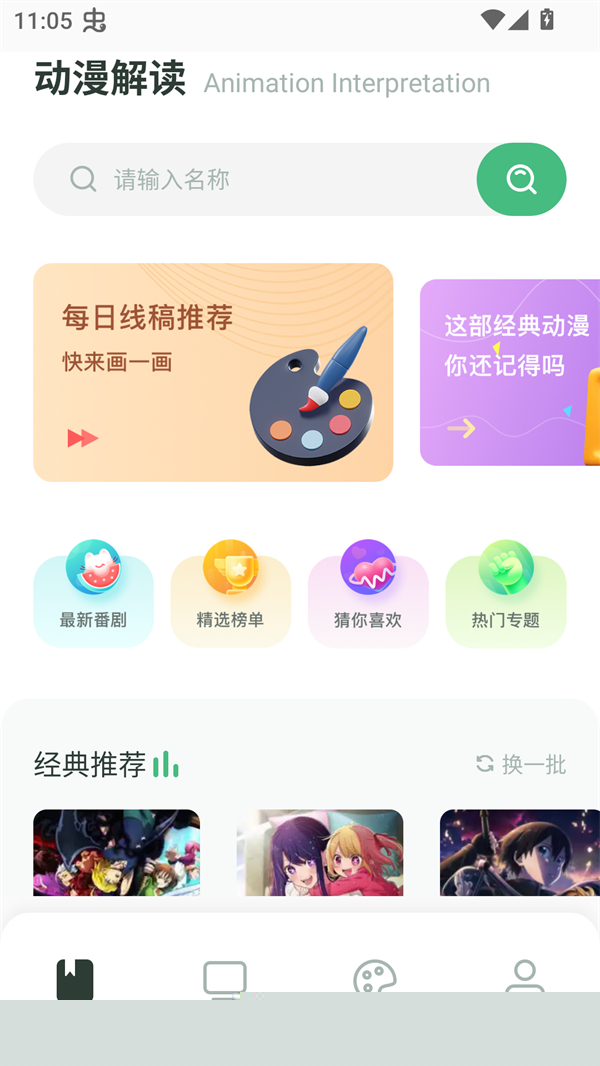Open 最新番剧 category
Screen dimensions: 600x1066
point(93,595)
